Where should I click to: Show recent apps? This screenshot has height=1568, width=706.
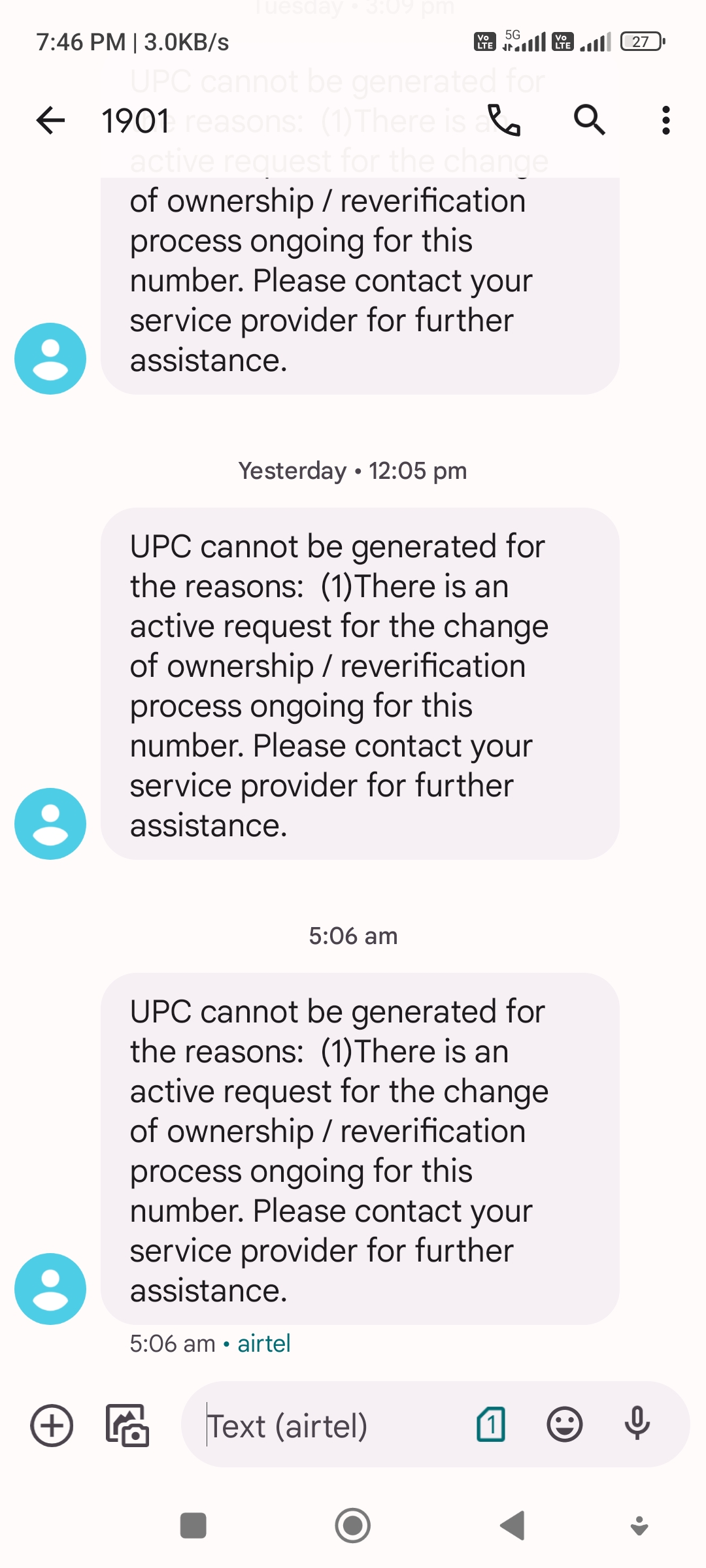tap(193, 1526)
